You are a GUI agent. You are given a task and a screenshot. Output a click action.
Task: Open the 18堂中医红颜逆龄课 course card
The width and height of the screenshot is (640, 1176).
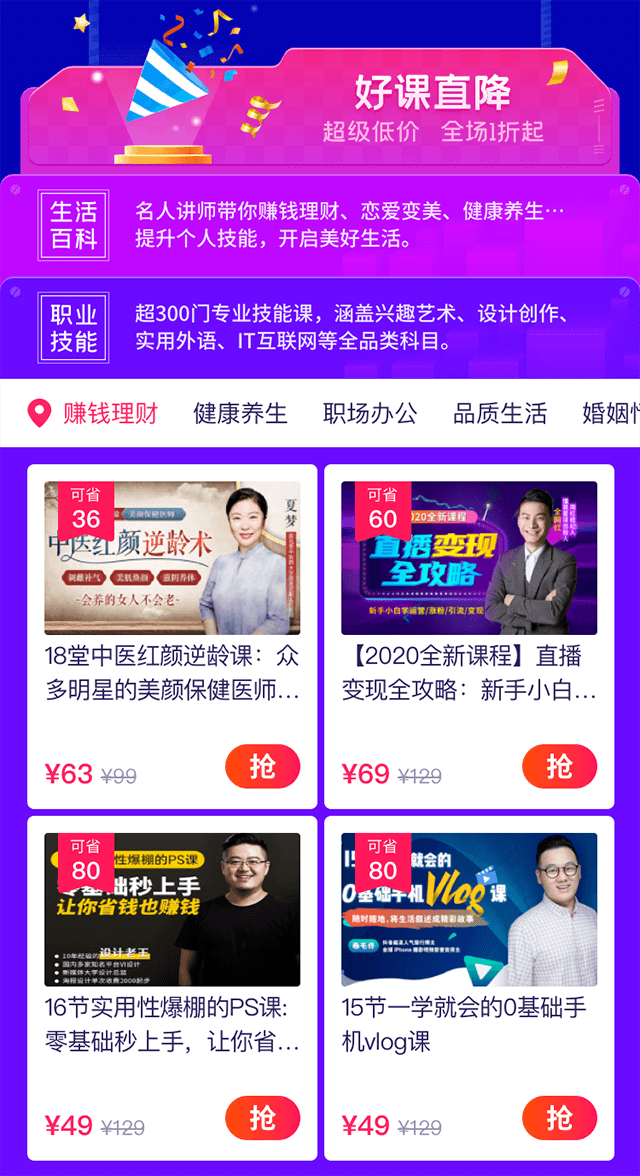172,636
